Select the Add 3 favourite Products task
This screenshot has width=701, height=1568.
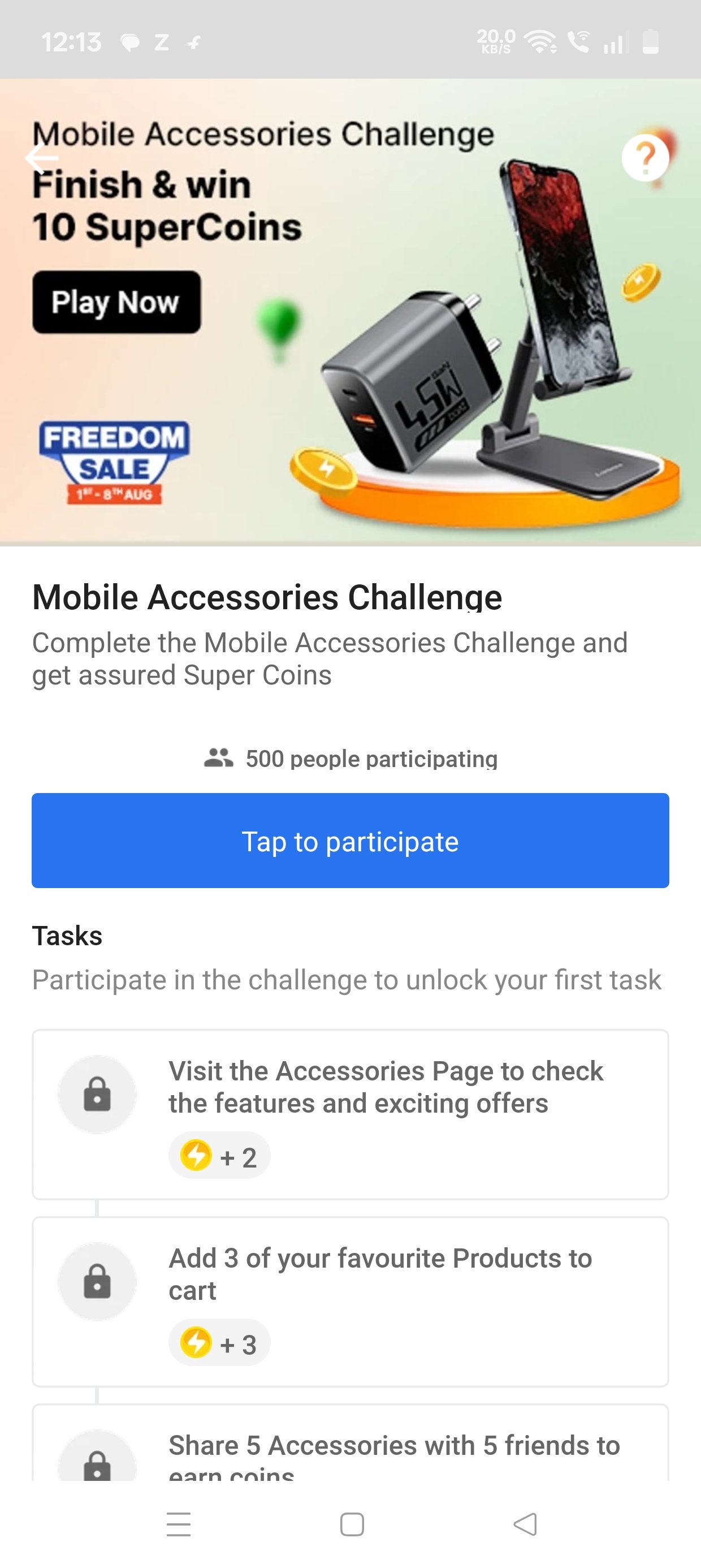click(350, 1302)
